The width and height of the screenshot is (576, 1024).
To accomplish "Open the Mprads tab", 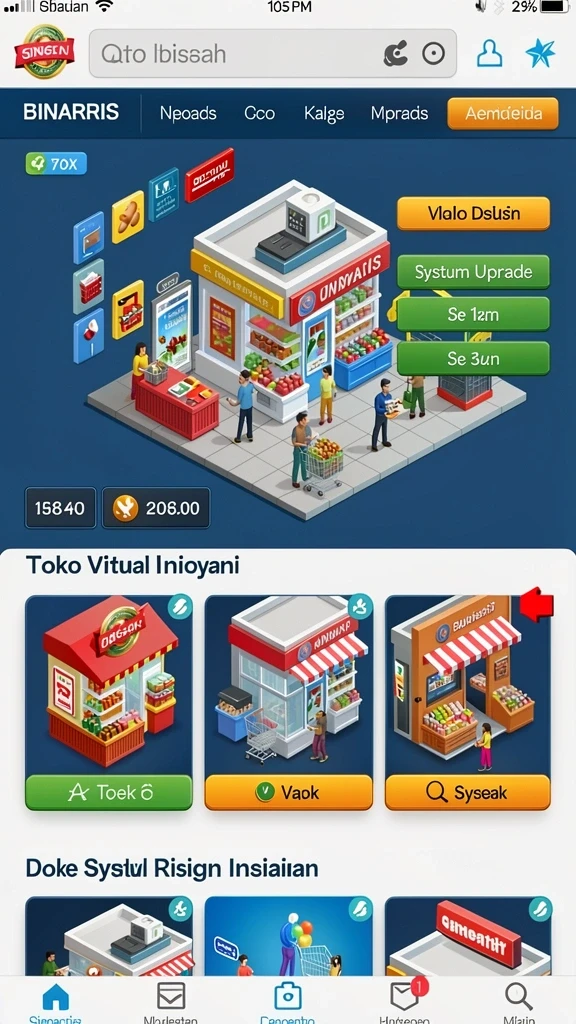I will 400,114.
